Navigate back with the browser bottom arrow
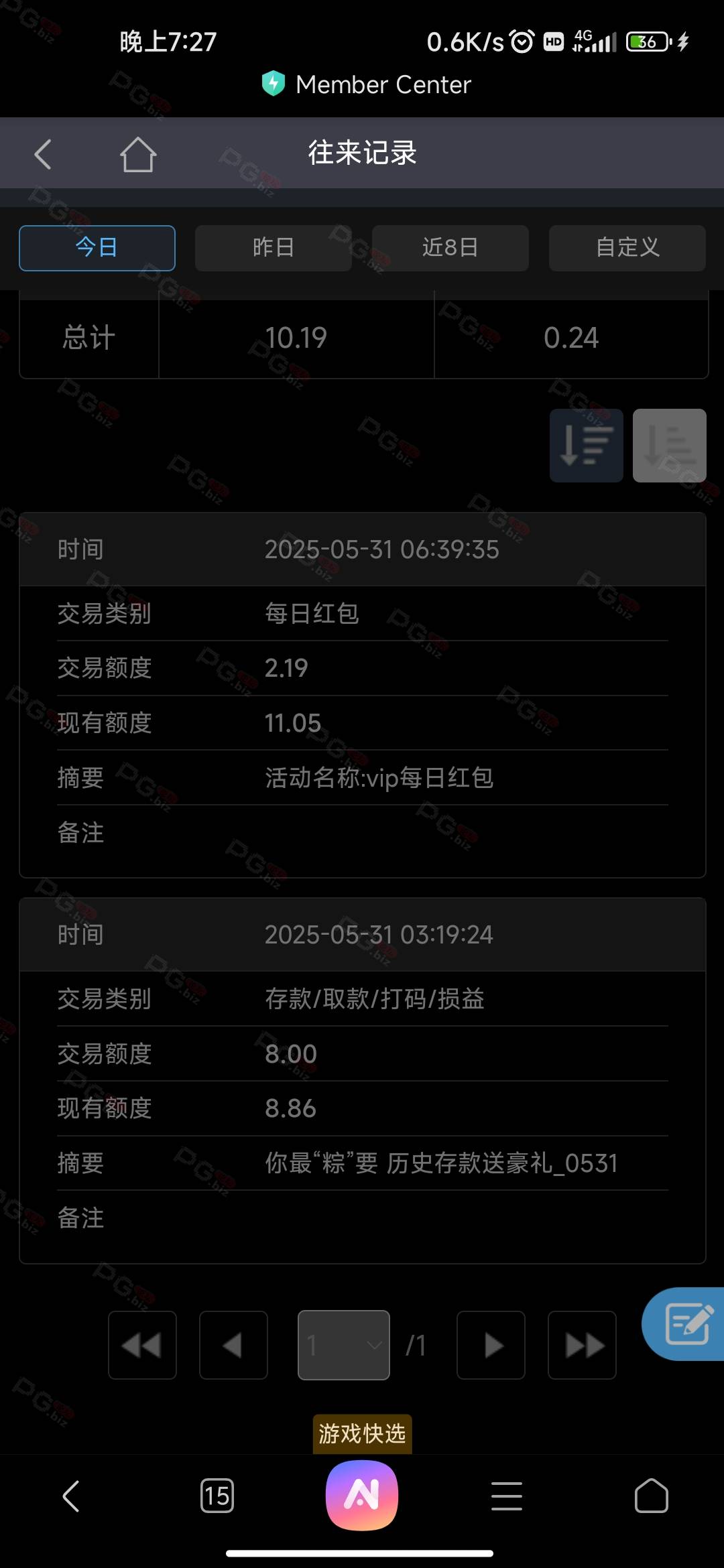Viewport: 724px width, 1568px height. tap(71, 1496)
